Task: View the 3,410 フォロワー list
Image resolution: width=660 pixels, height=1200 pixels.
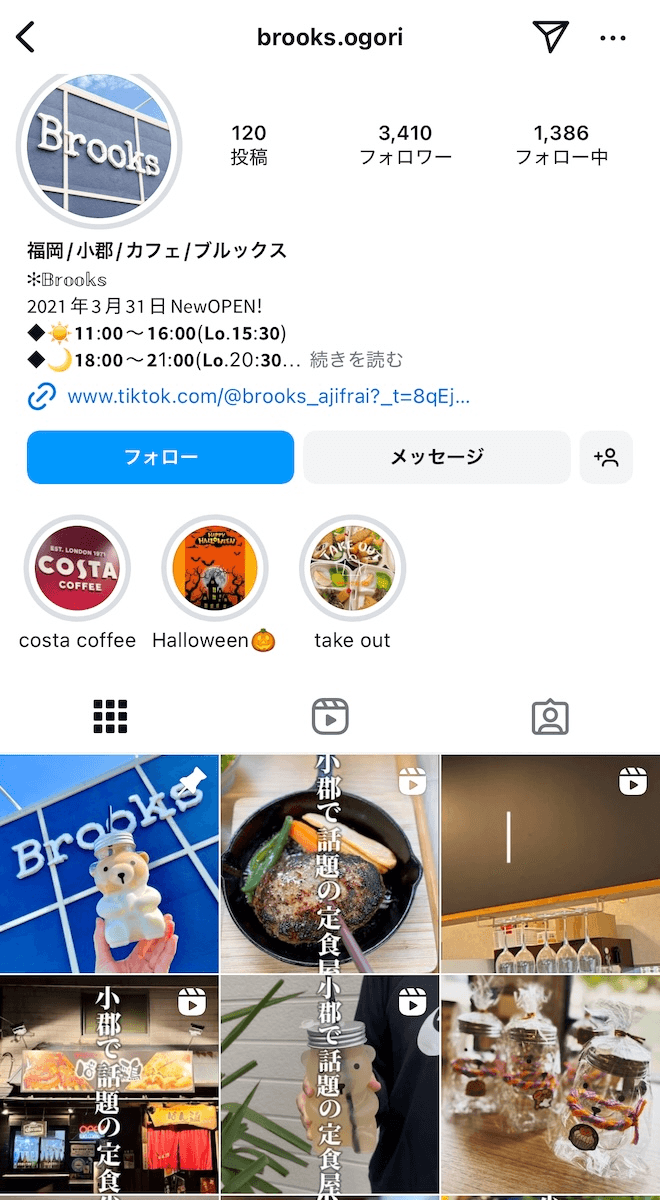Action: (405, 144)
